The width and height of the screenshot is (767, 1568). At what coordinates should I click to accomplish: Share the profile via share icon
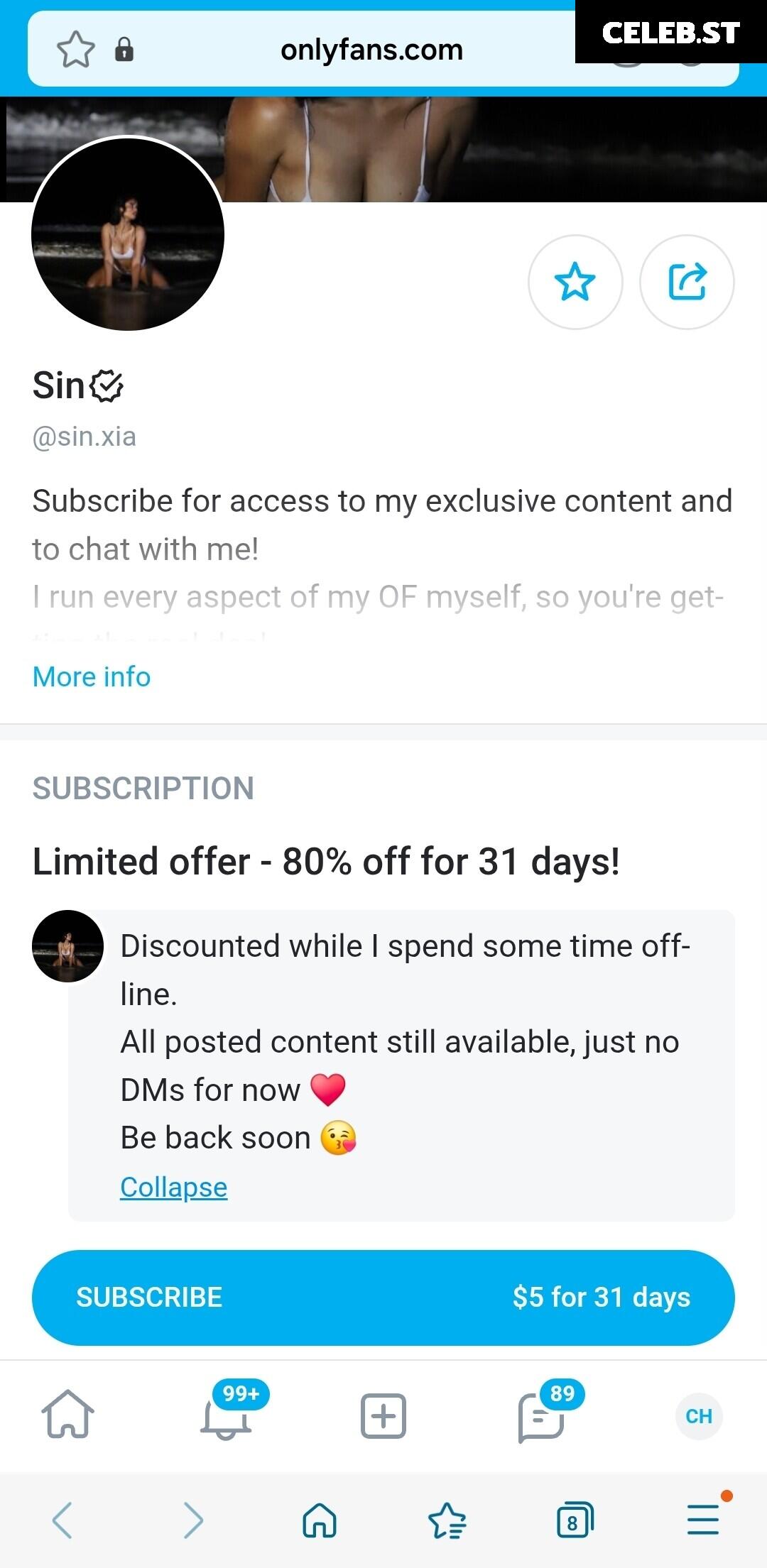(x=687, y=282)
